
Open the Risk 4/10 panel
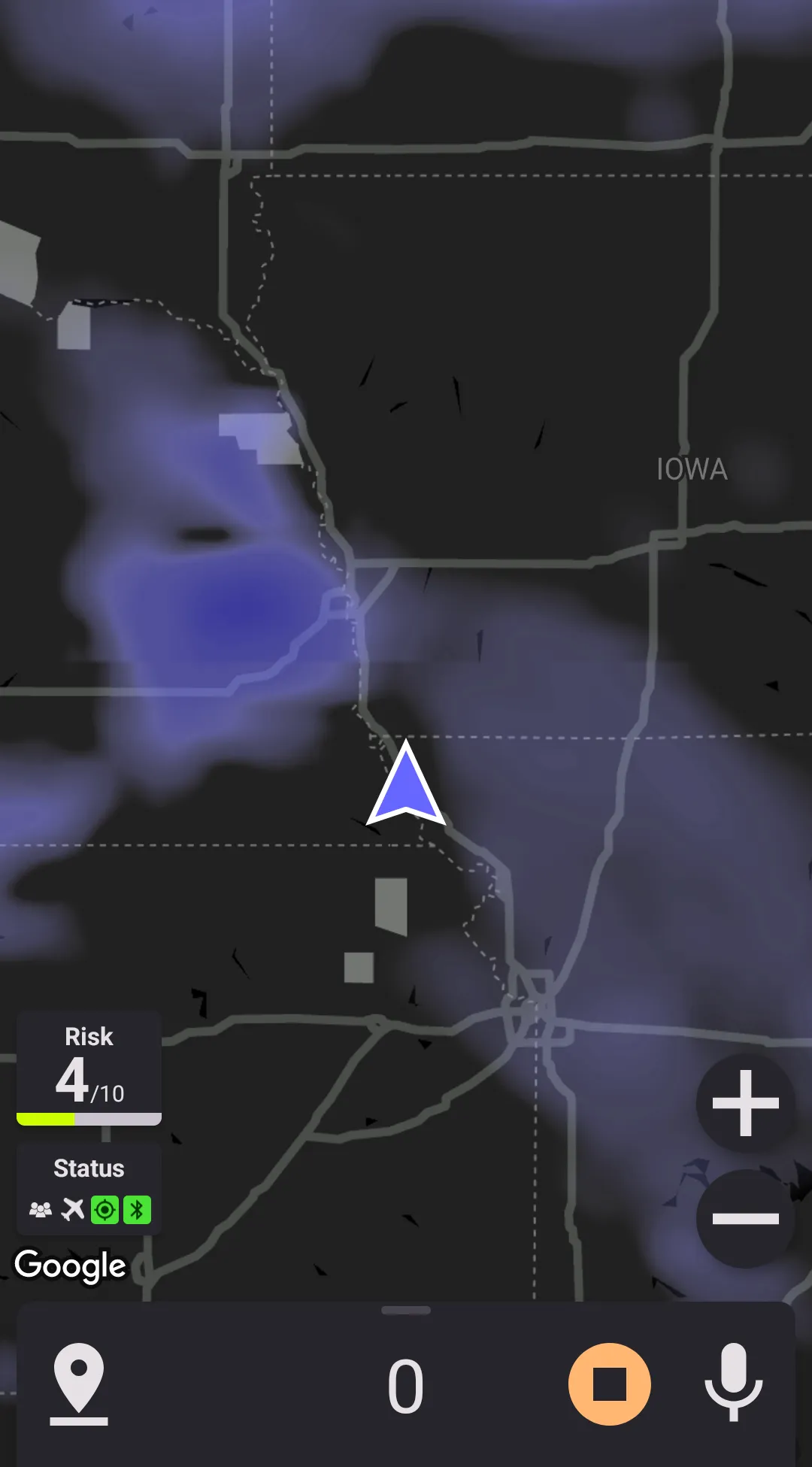[89, 1068]
